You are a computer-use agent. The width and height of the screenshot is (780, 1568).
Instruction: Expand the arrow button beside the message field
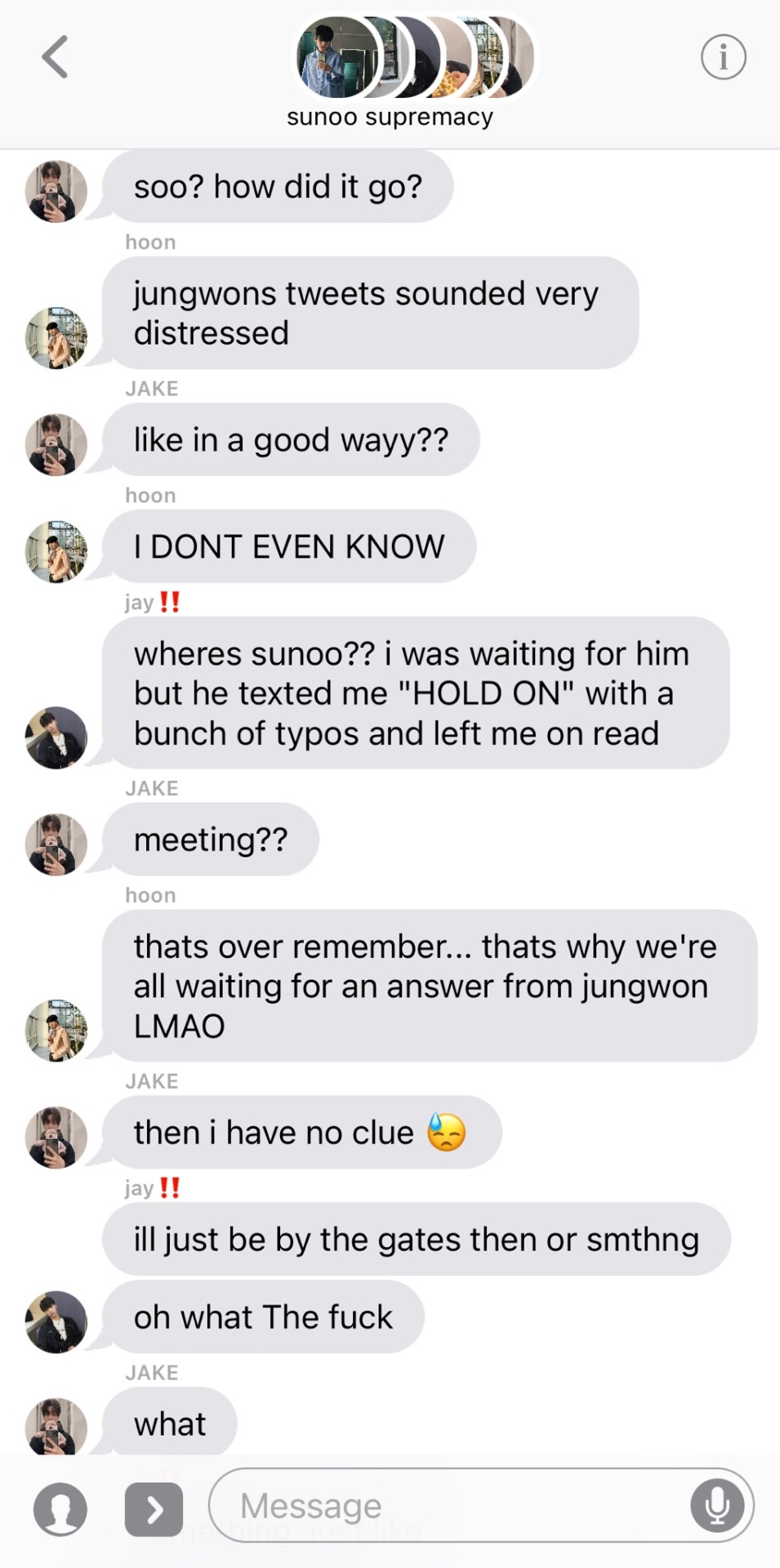coord(154,1509)
